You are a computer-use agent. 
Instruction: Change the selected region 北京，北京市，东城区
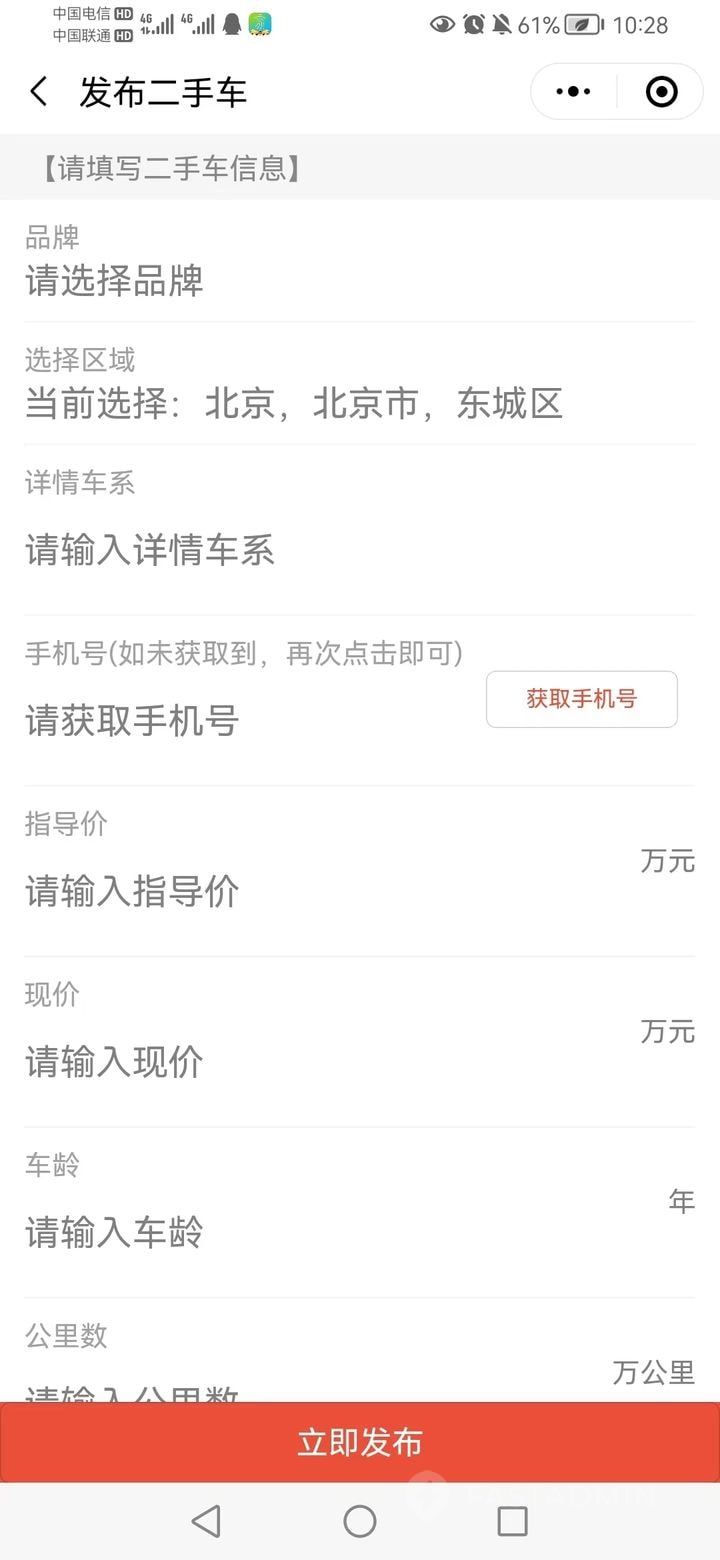(x=294, y=403)
